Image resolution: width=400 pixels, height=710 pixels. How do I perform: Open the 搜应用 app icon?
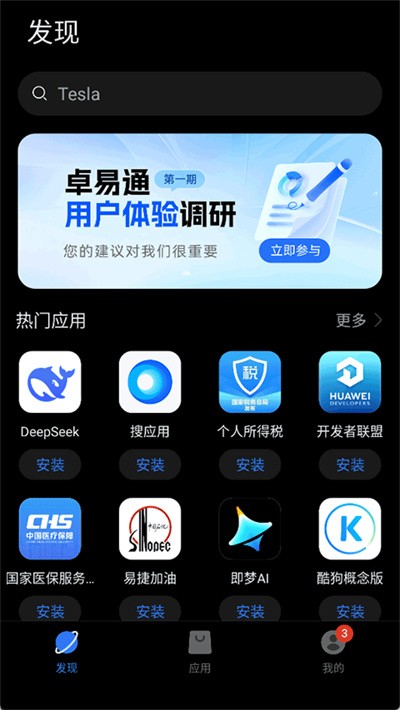click(x=150, y=382)
